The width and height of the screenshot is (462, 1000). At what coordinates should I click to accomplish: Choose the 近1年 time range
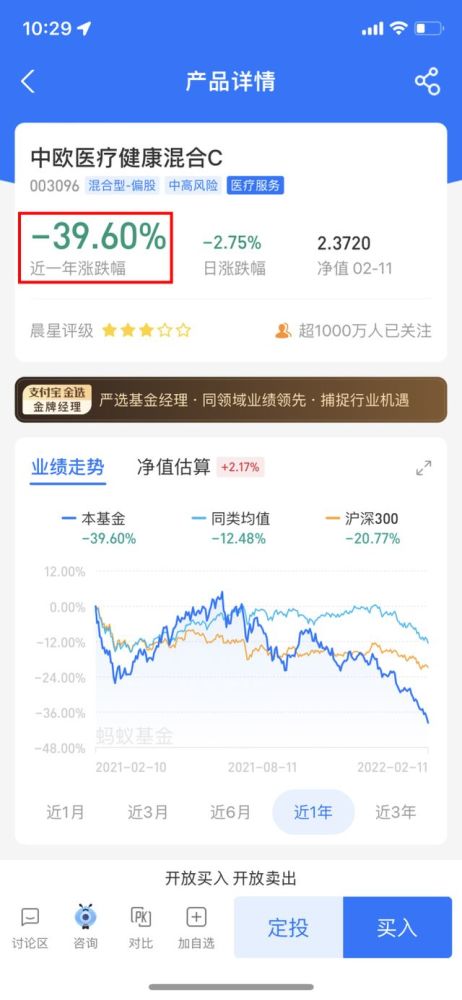pyautogui.click(x=313, y=812)
